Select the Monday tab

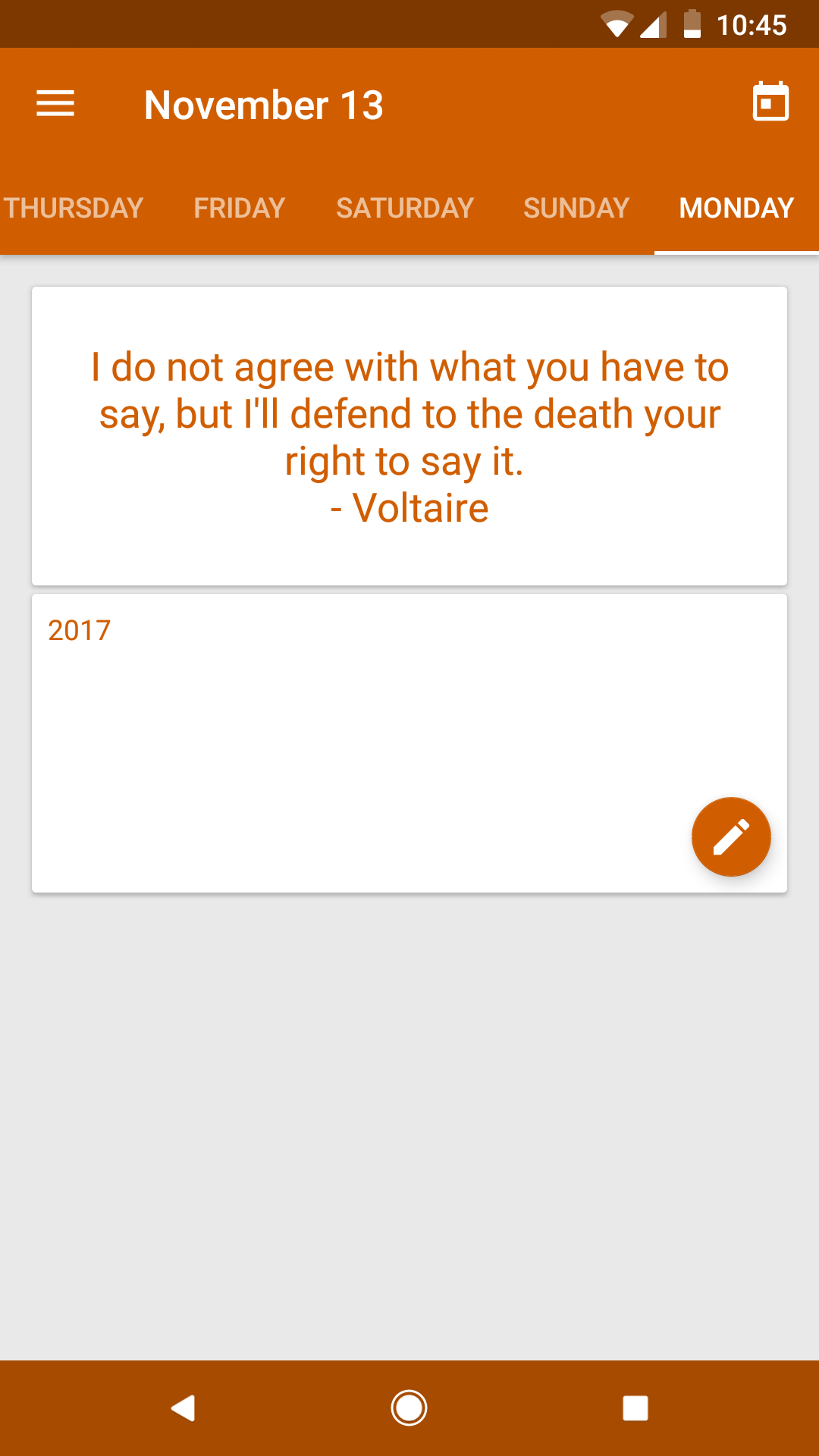click(x=736, y=208)
